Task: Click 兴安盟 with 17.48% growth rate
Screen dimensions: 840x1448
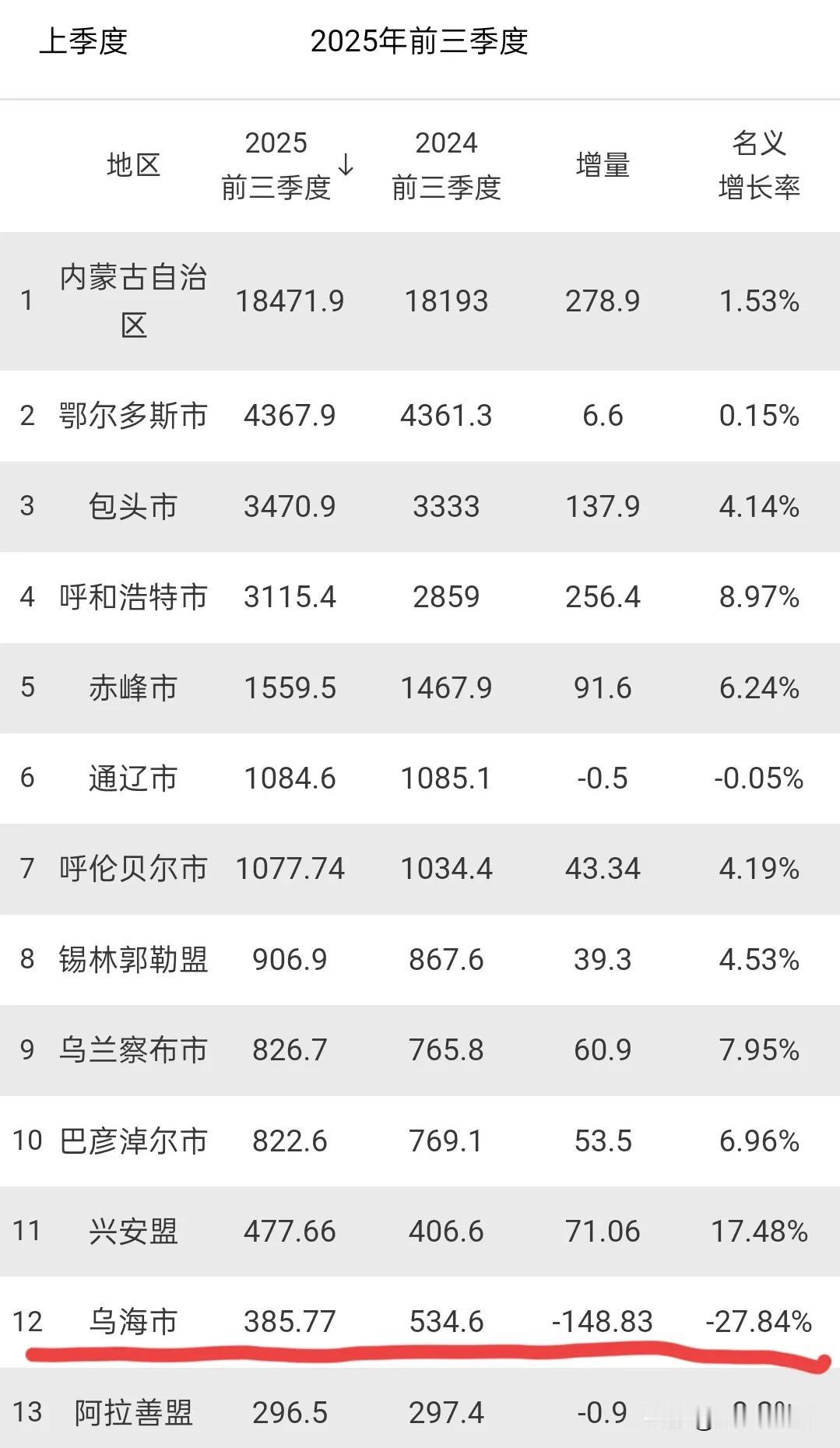Action: (x=133, y=1232)
